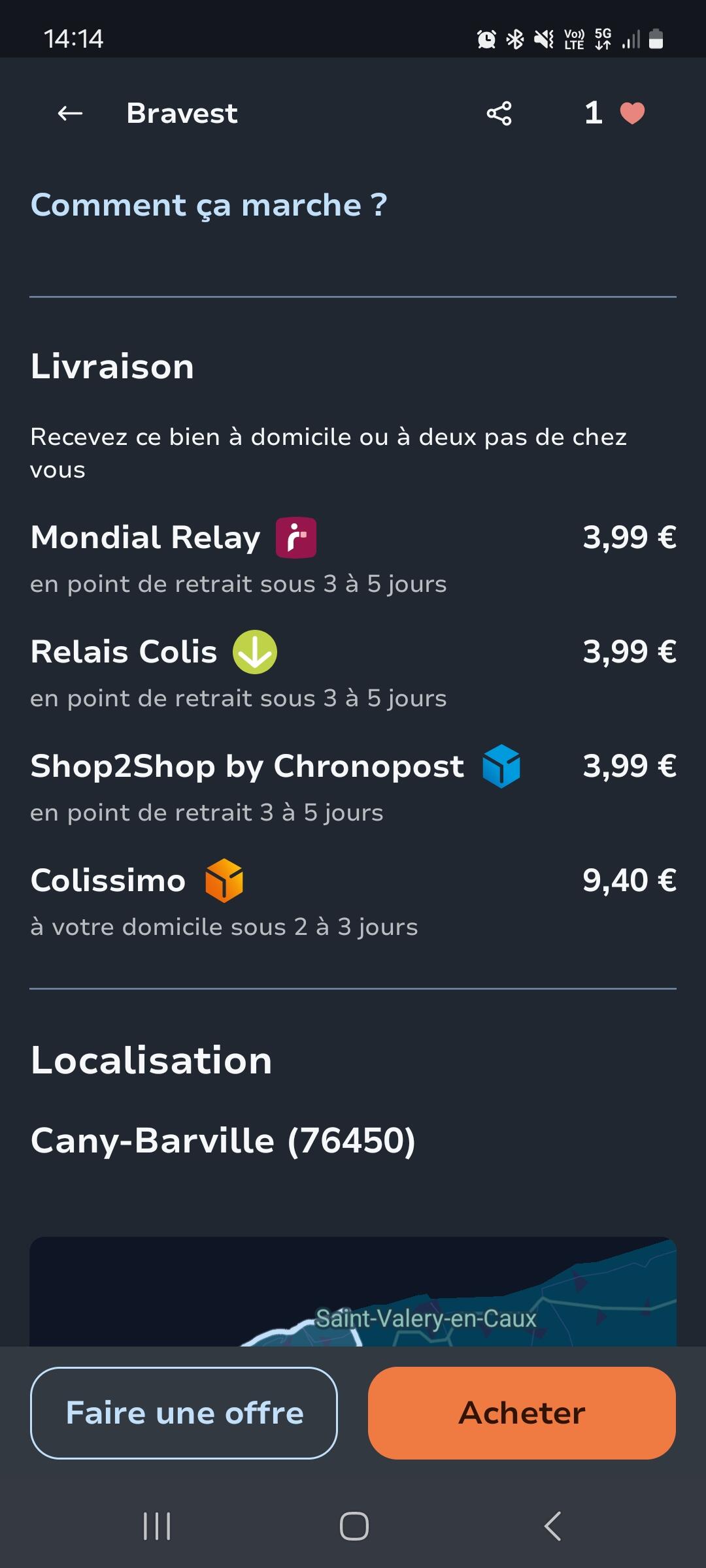The width and height of the screenshot is (706, 1568).
Task: Share this Bravest listing
Action: [499, 114]
